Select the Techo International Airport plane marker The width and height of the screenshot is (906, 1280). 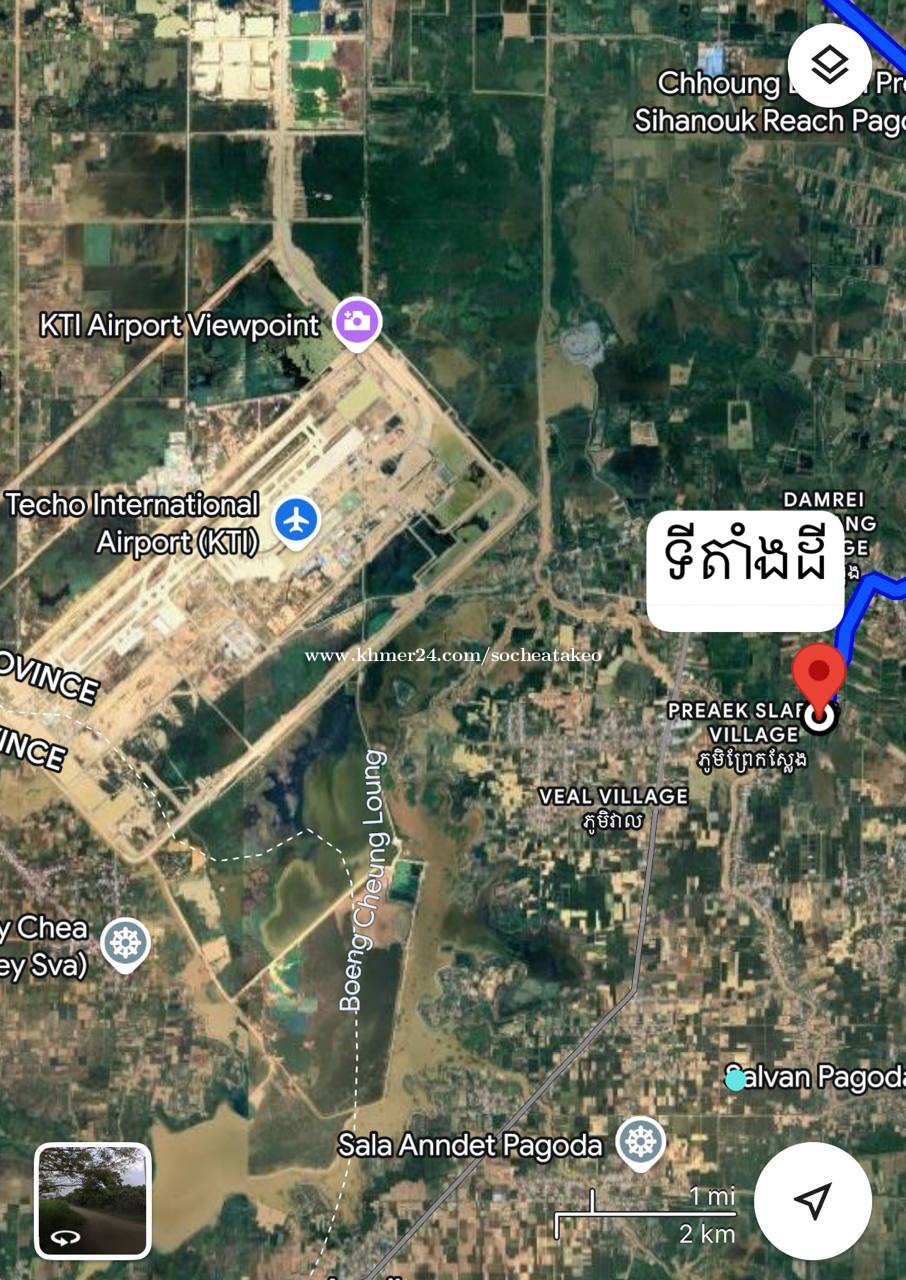(296, 521)
